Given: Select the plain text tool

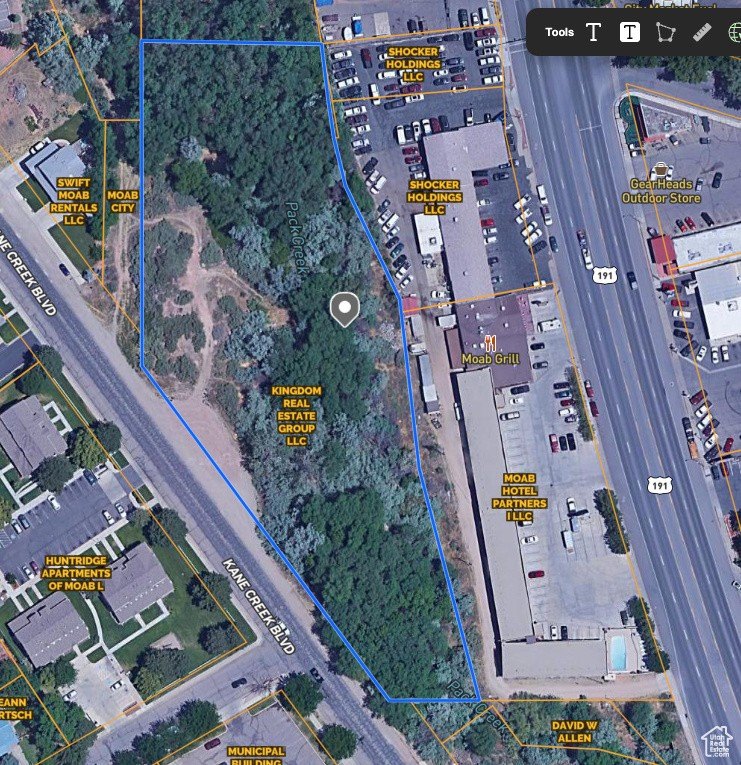Looking at the screenshot, I should [593, 32].
